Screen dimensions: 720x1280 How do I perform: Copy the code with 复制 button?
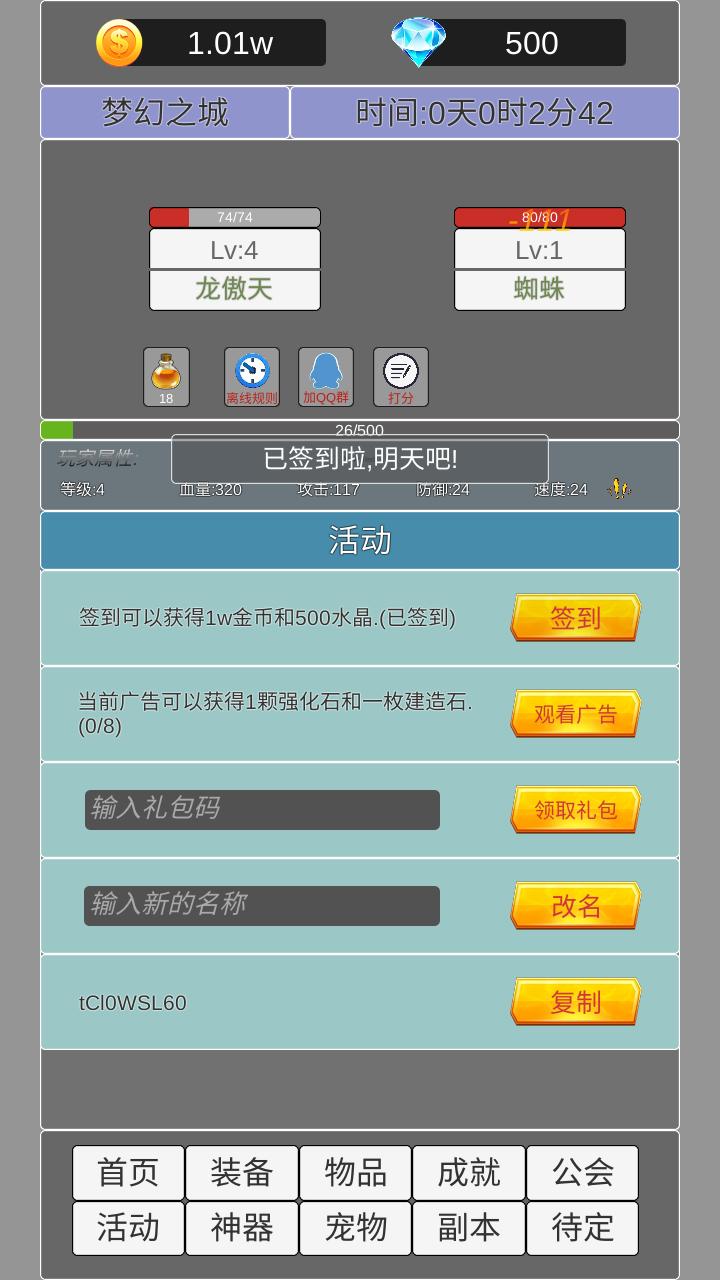[x=575, y=1002]
